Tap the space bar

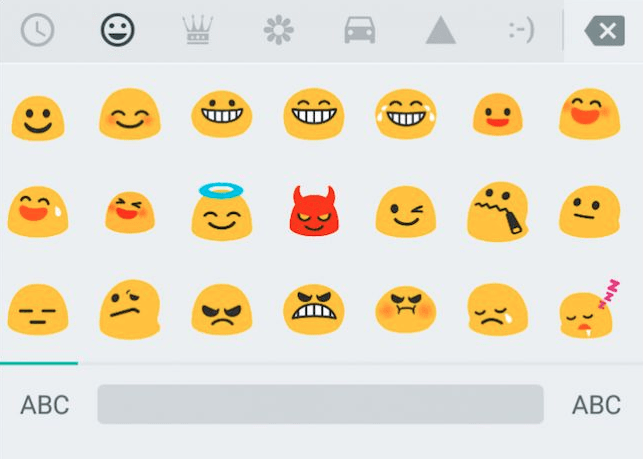tap(320, 404)
